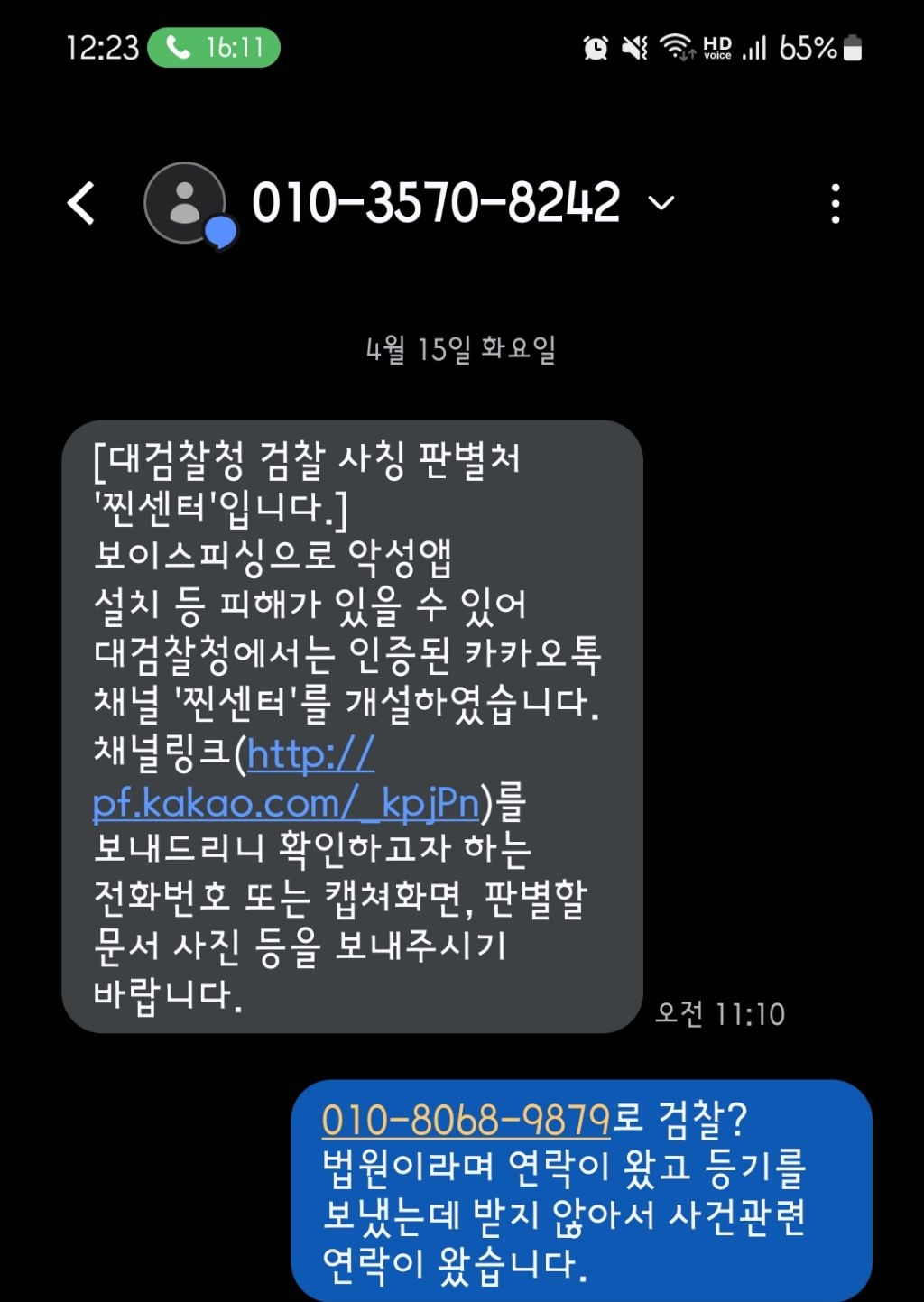This screenshot has height=1302, width=924.
Task: Tap the cellular signal strength icon
Action: (756, 46)
